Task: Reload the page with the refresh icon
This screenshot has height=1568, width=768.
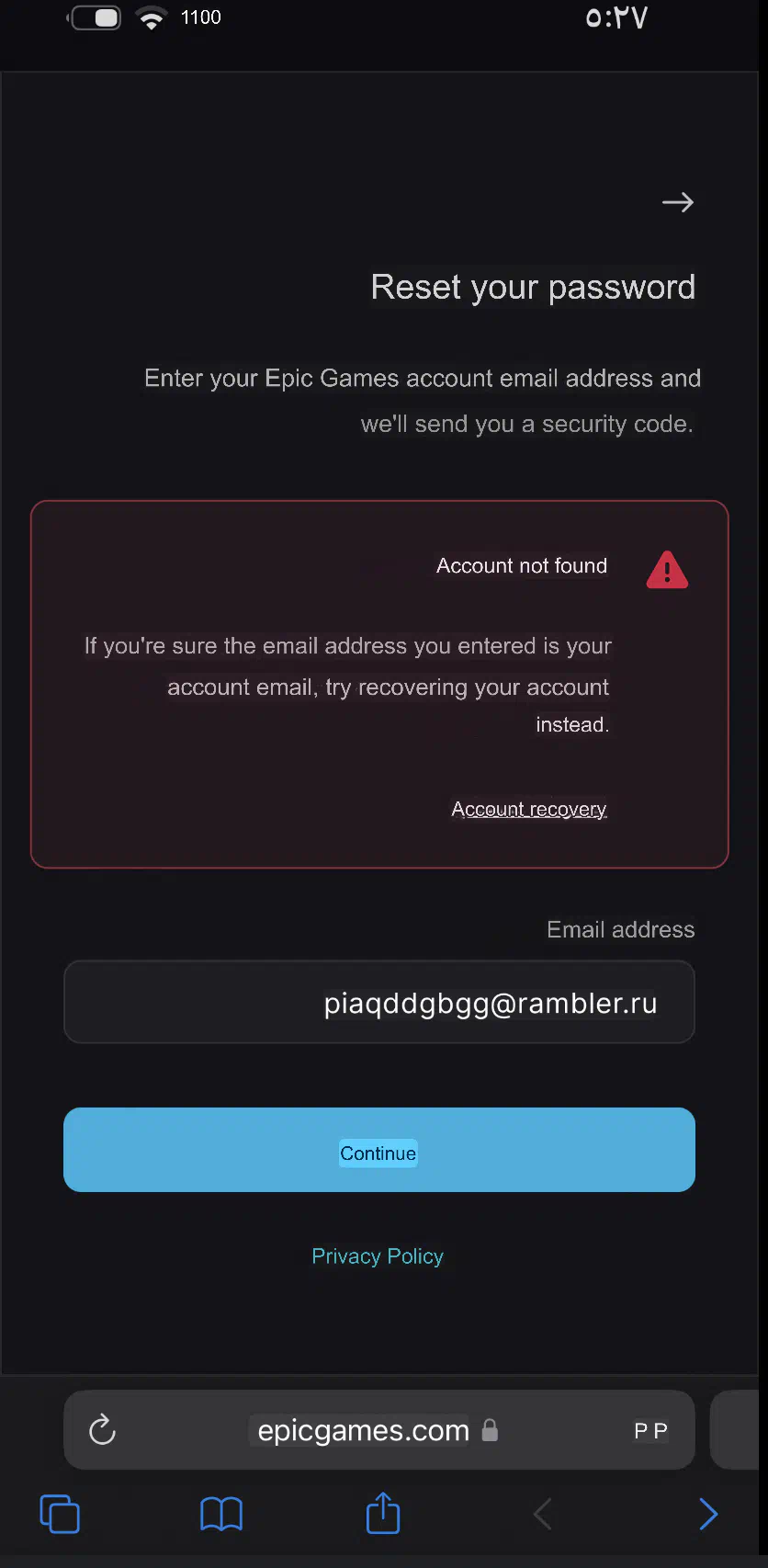Action: pos(102,1429)
